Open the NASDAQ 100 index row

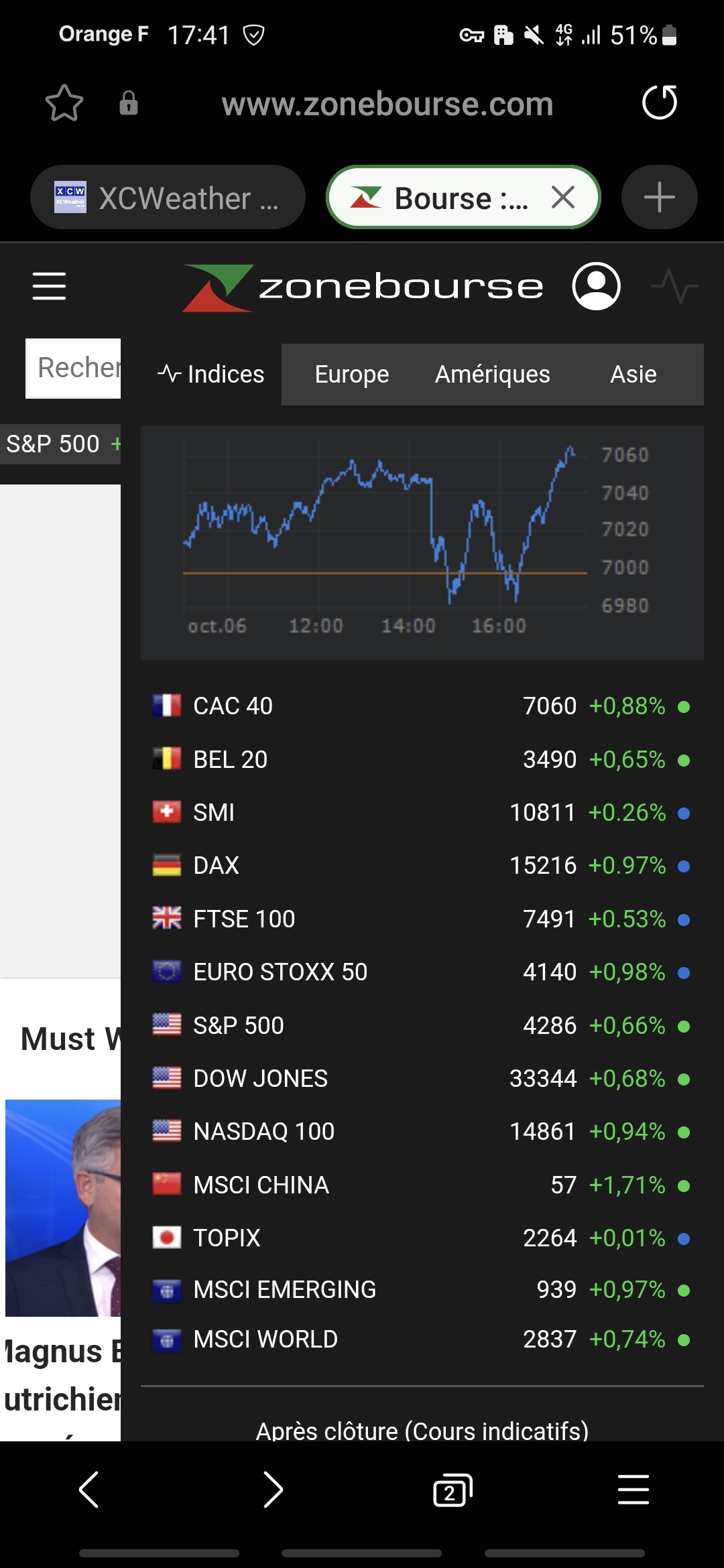(263, 1132)
